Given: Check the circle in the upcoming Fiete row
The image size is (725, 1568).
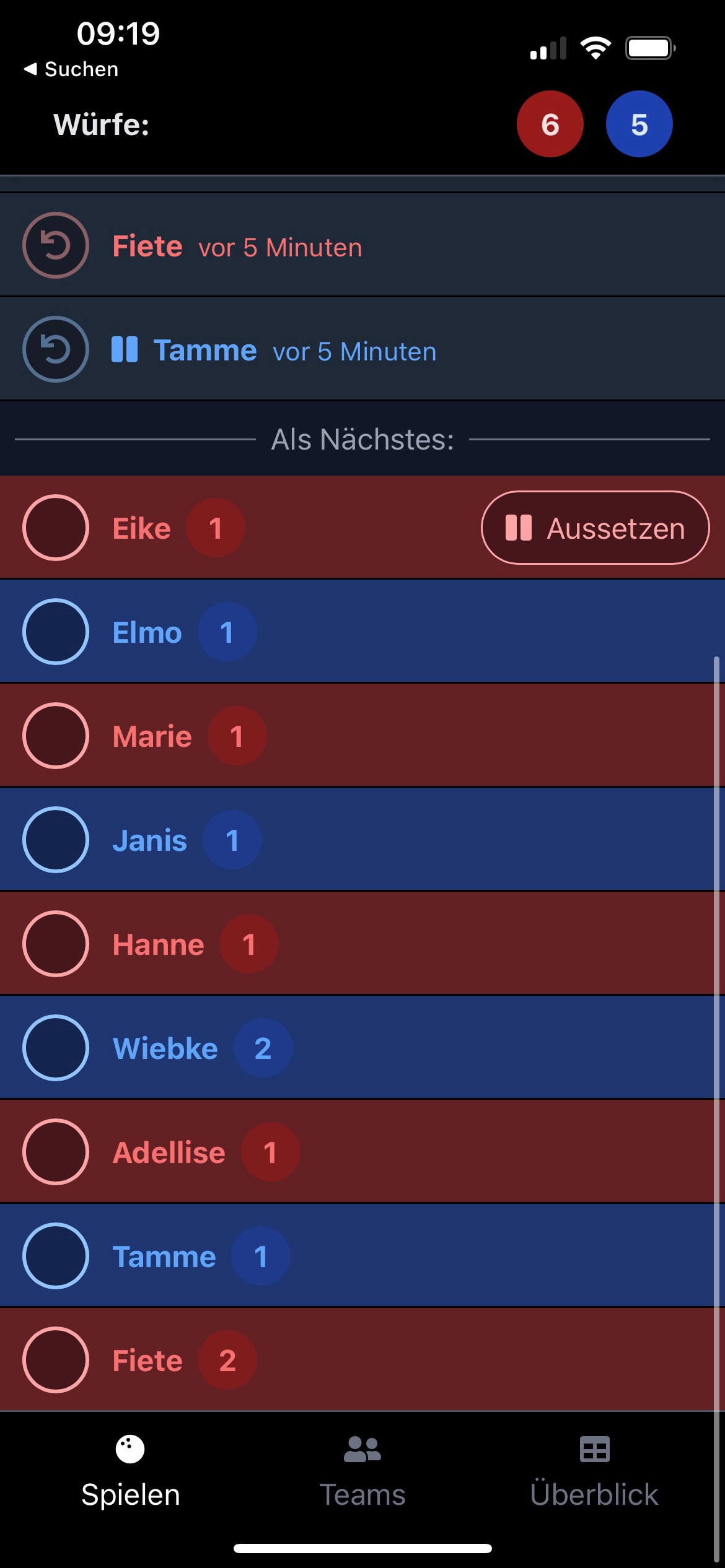Looking at the screenshot, I should [x=56, y=1360].
